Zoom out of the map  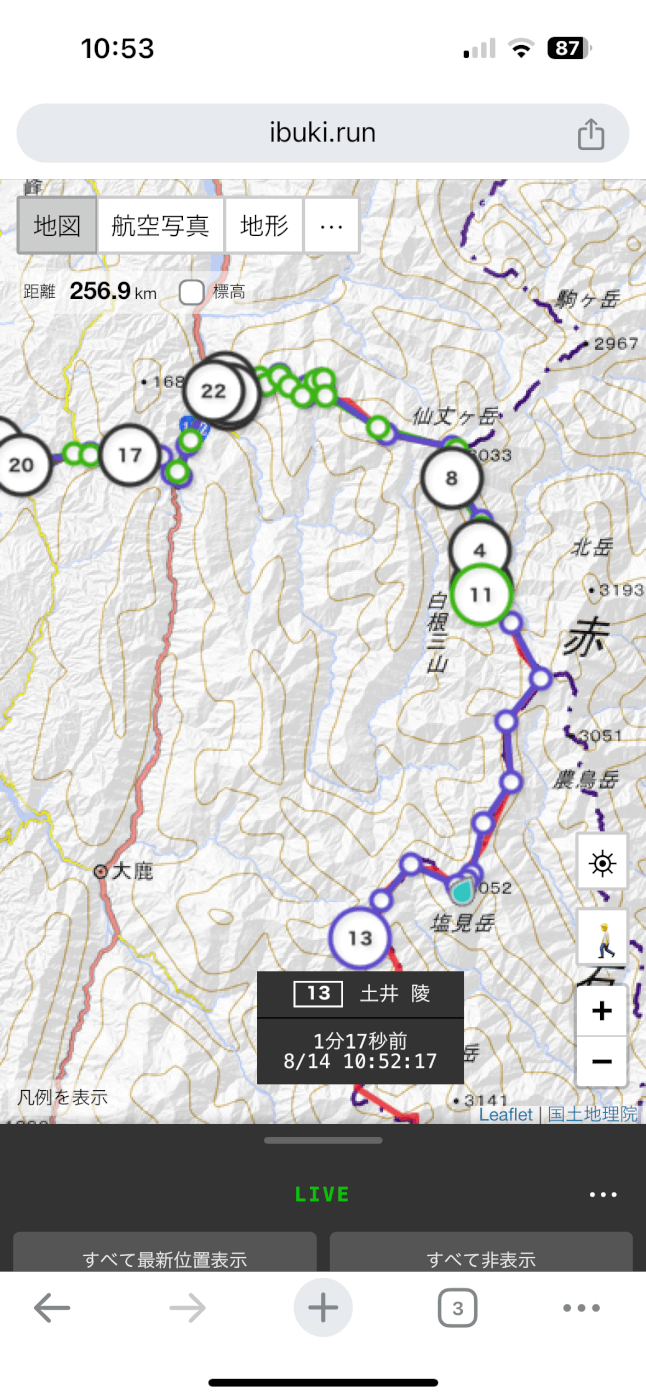tap(602, 1061)
